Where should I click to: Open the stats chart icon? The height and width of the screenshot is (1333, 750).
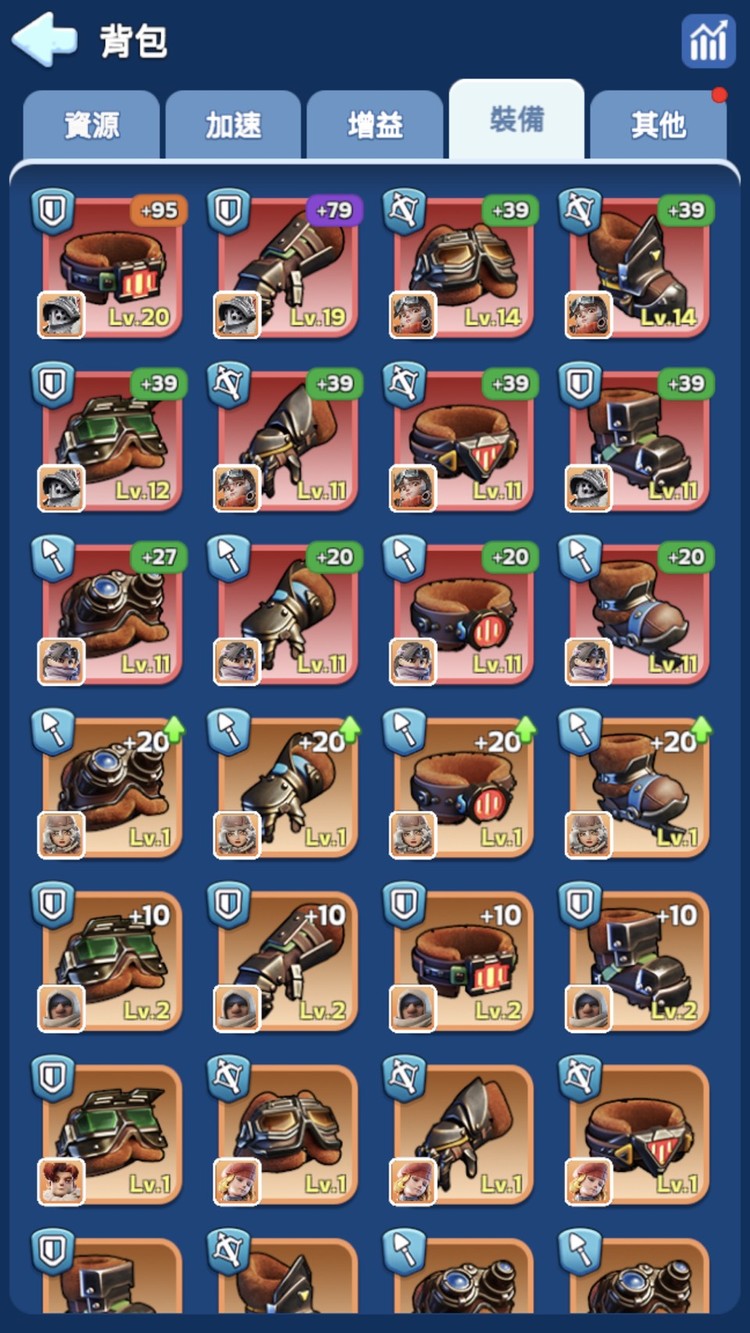point(708,41)
